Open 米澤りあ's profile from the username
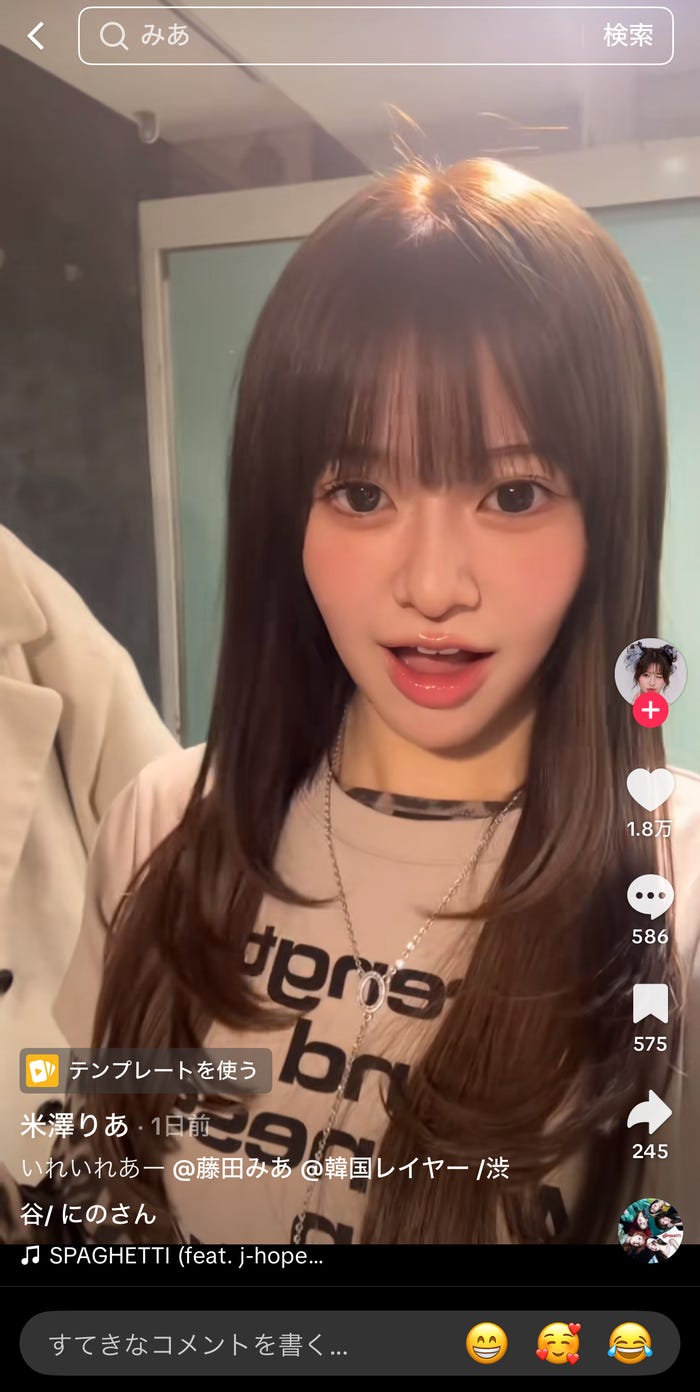 coord(75,1125)
